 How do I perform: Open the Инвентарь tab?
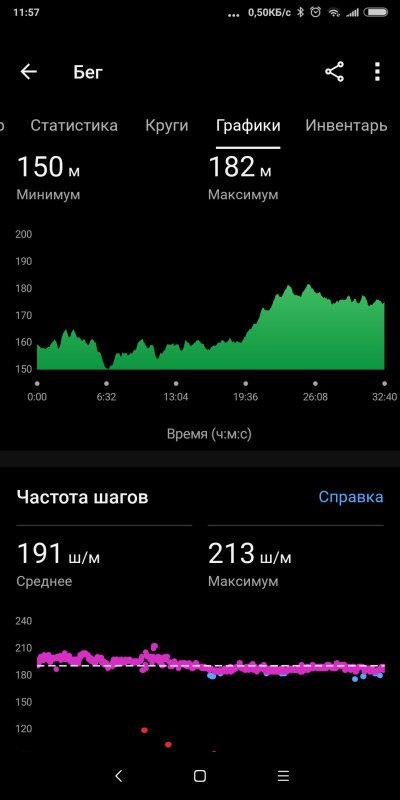coord(346,126)
